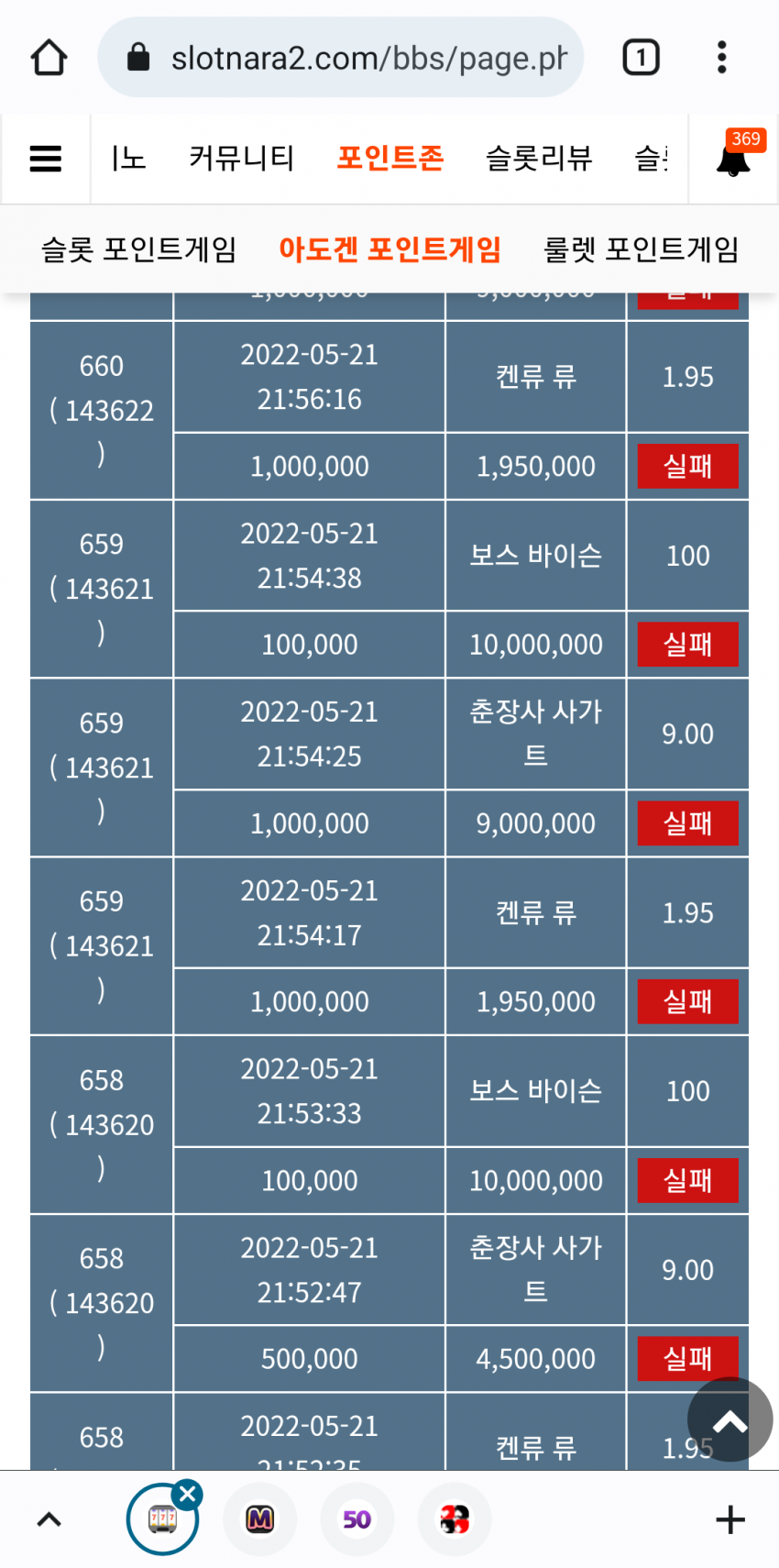
Task: Expand the bottom tab strip chevron
Action: tap(49, 1519)
